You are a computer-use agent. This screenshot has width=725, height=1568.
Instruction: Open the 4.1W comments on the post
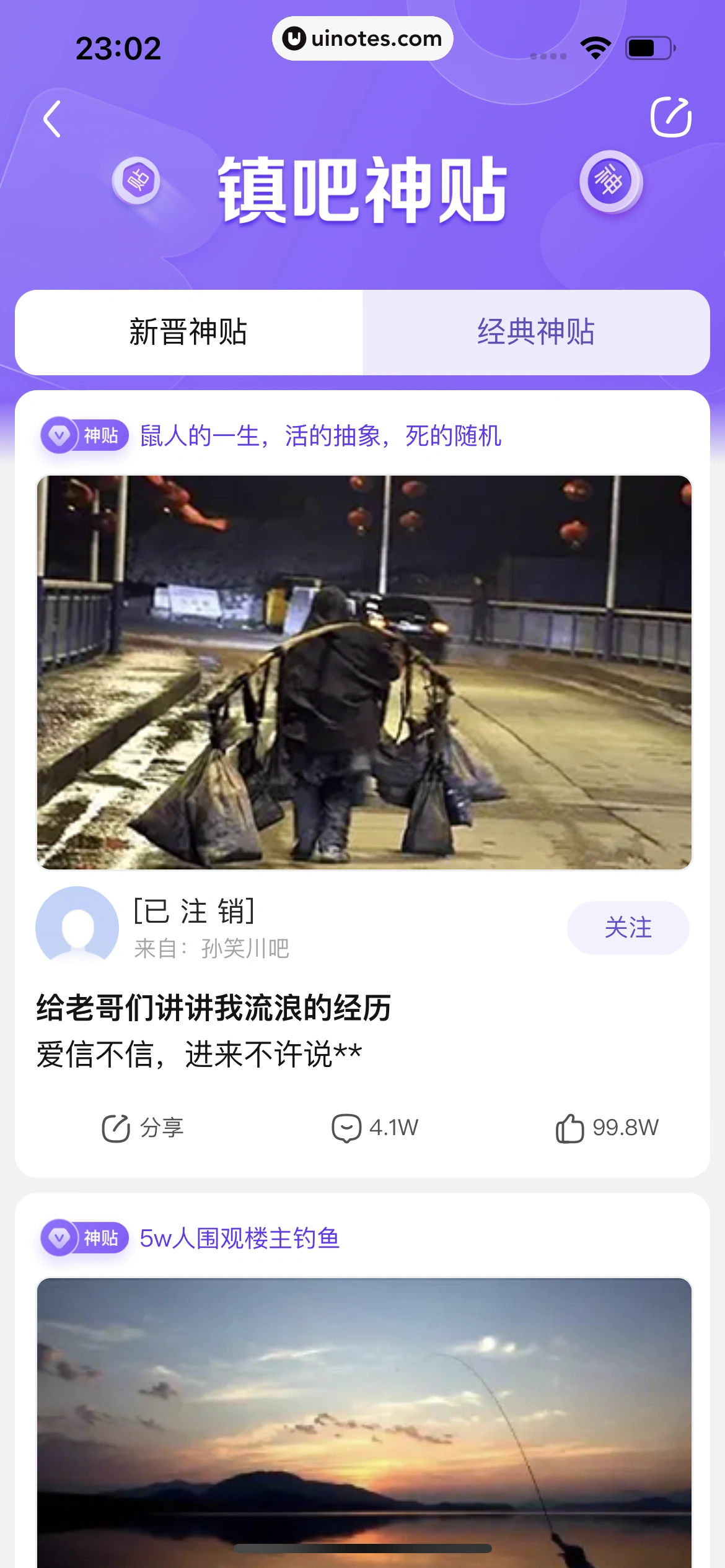(x=376, y=1128)
